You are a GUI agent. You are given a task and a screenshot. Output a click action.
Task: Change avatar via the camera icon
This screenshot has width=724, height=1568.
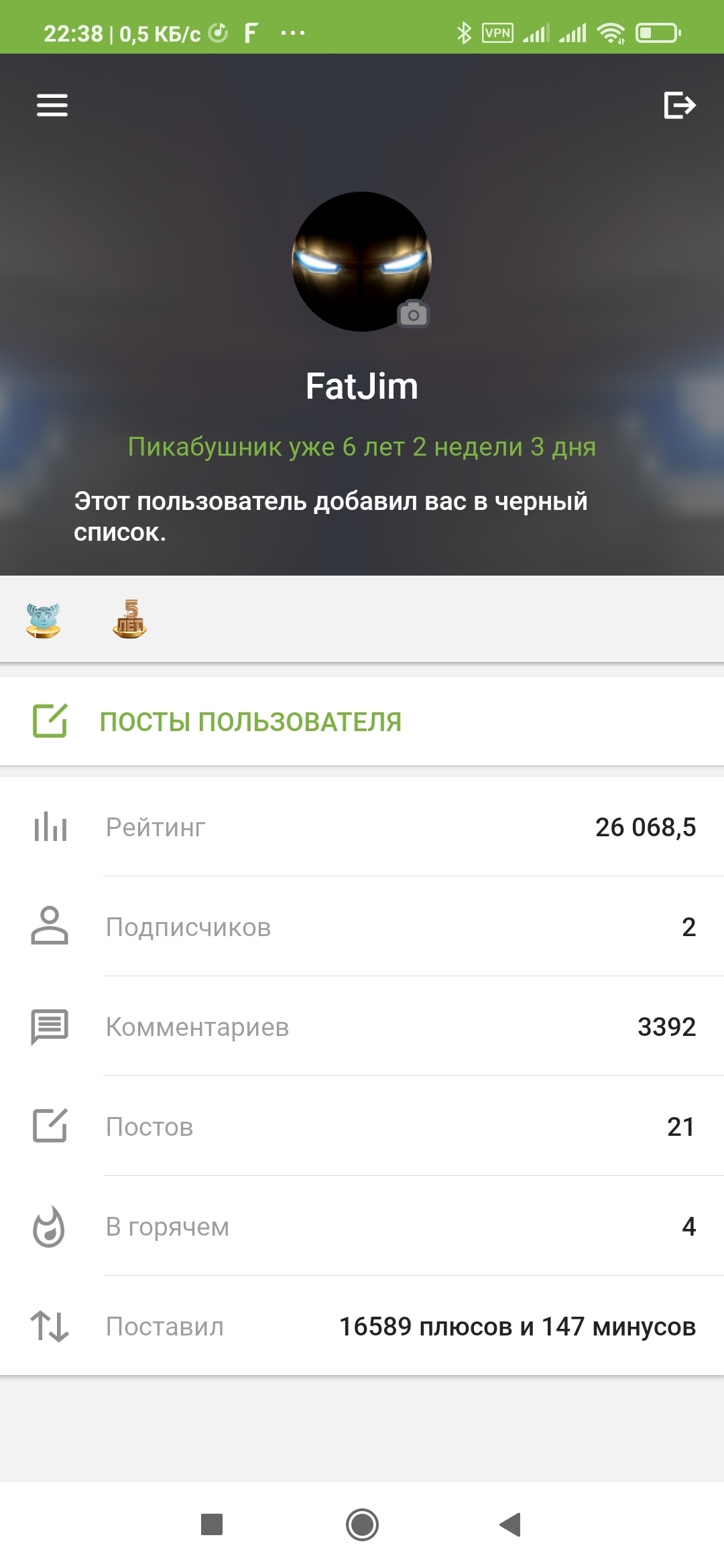[x=413, y=314]
